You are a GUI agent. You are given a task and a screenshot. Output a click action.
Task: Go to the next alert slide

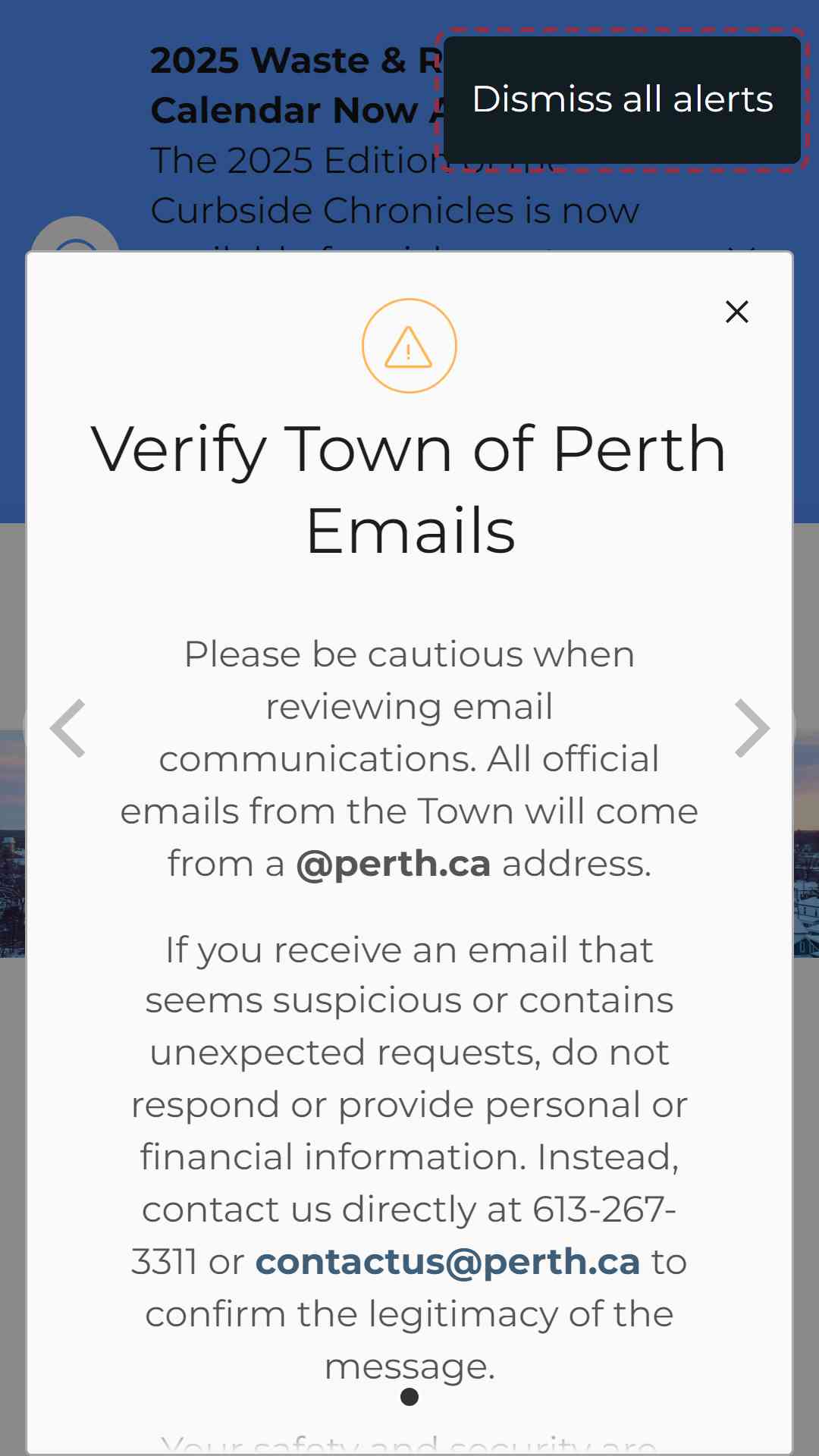752,728
